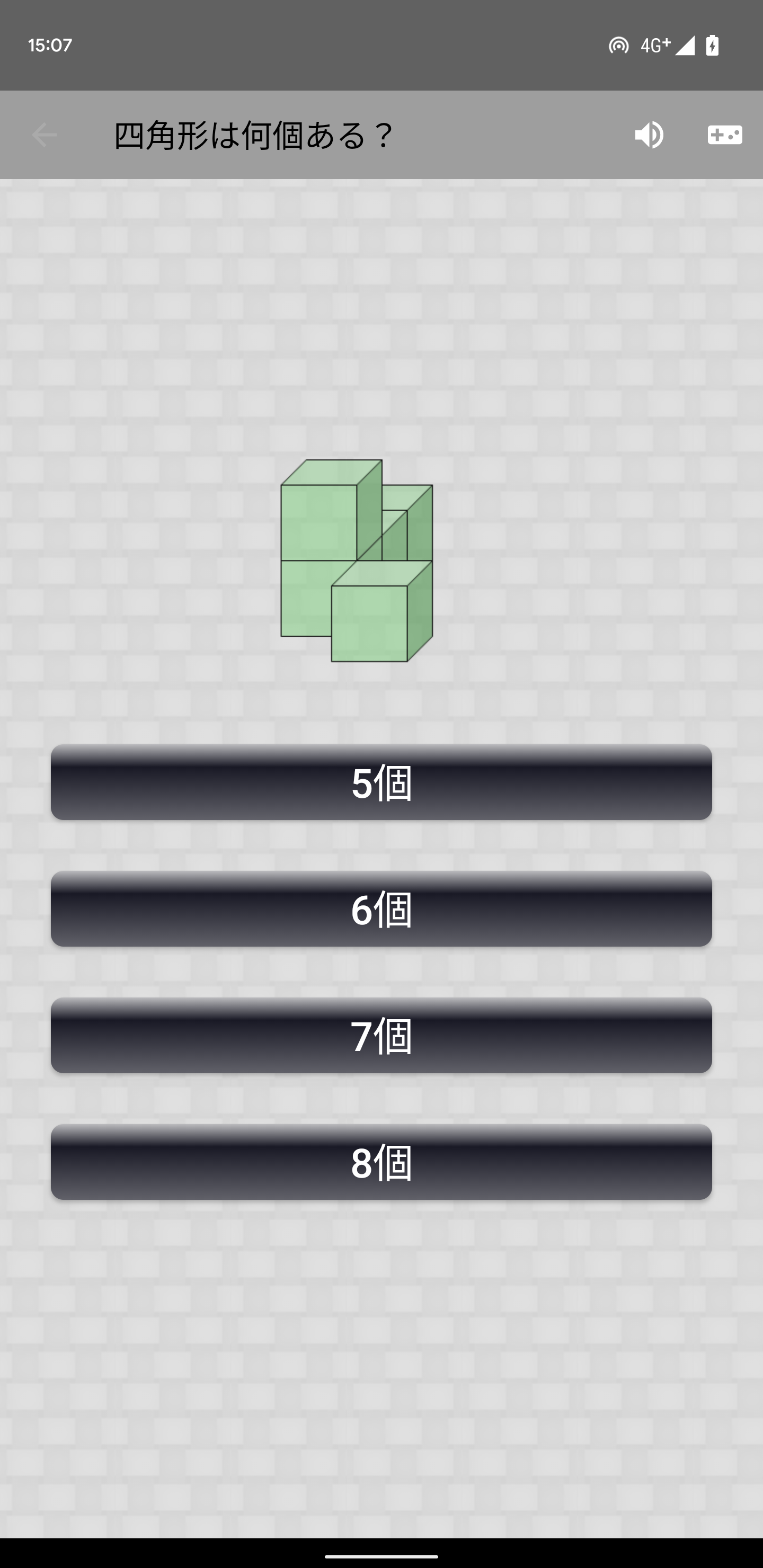
Task: Open the game controller icon
Action: [x=725, y=135]
